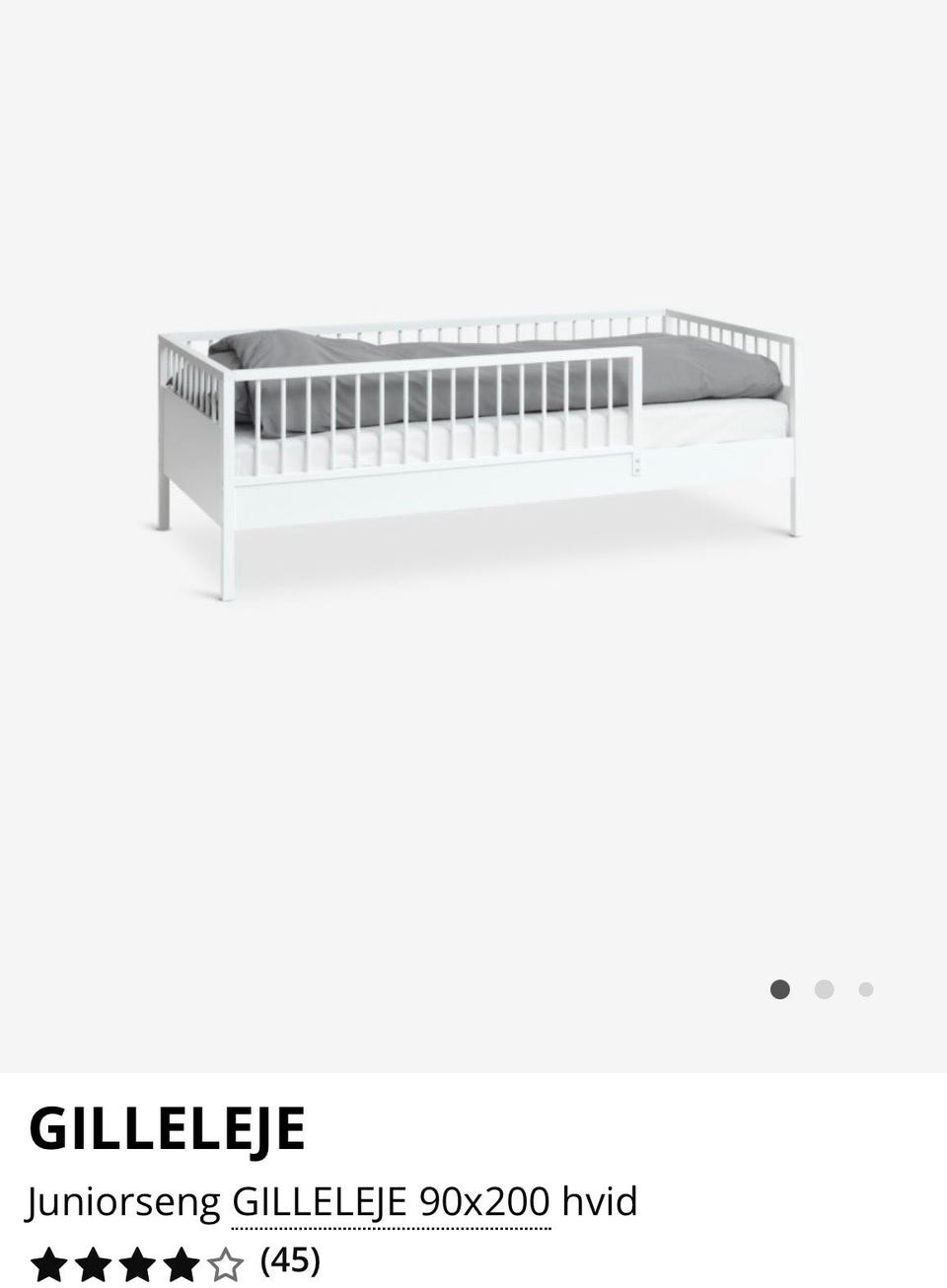Expand the dotted-underline GILLELEJE 90x200 description
This screenshot has width=947, height=1288.
390,1202
